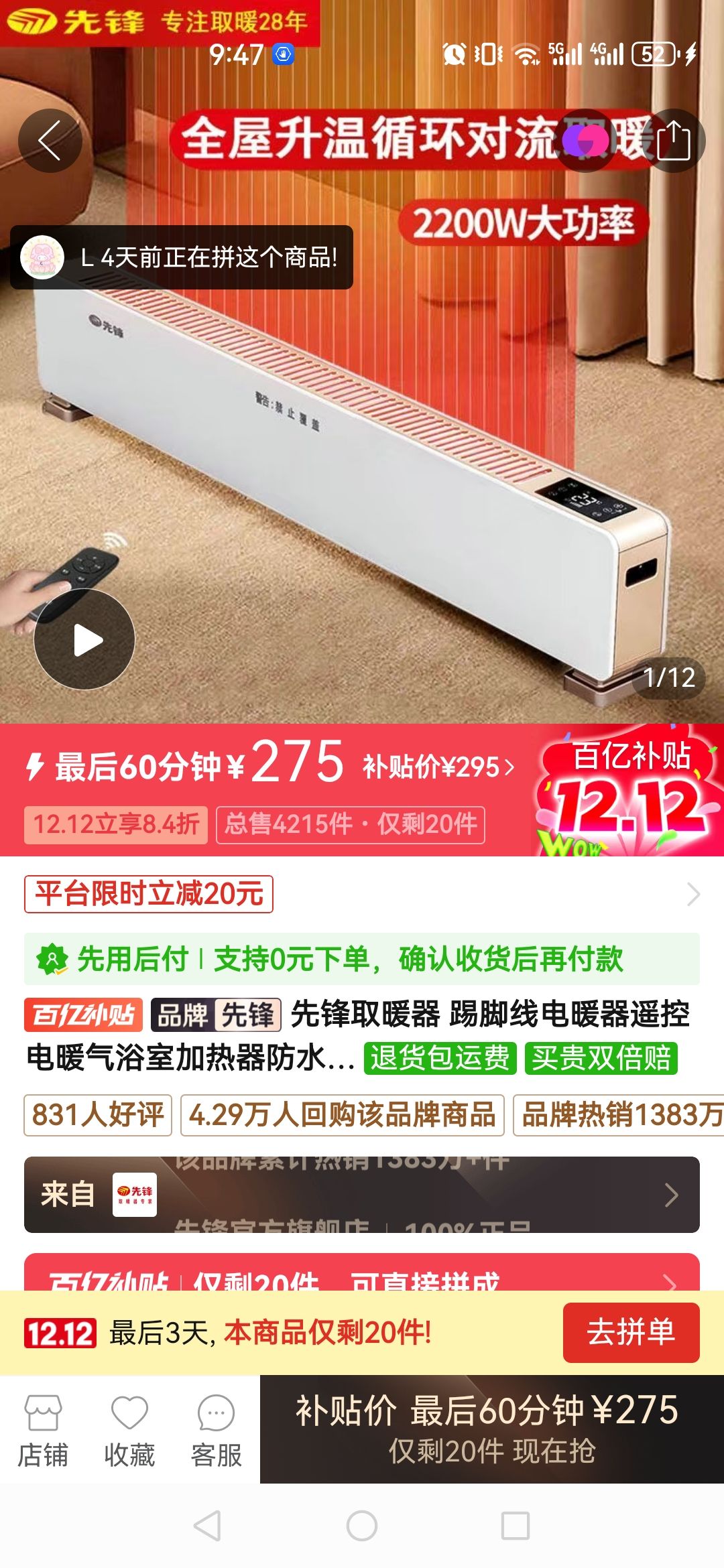Add item to 收藏 favorites
The width and height of the screenshot is (724, 1568).
coord(129,1430)
